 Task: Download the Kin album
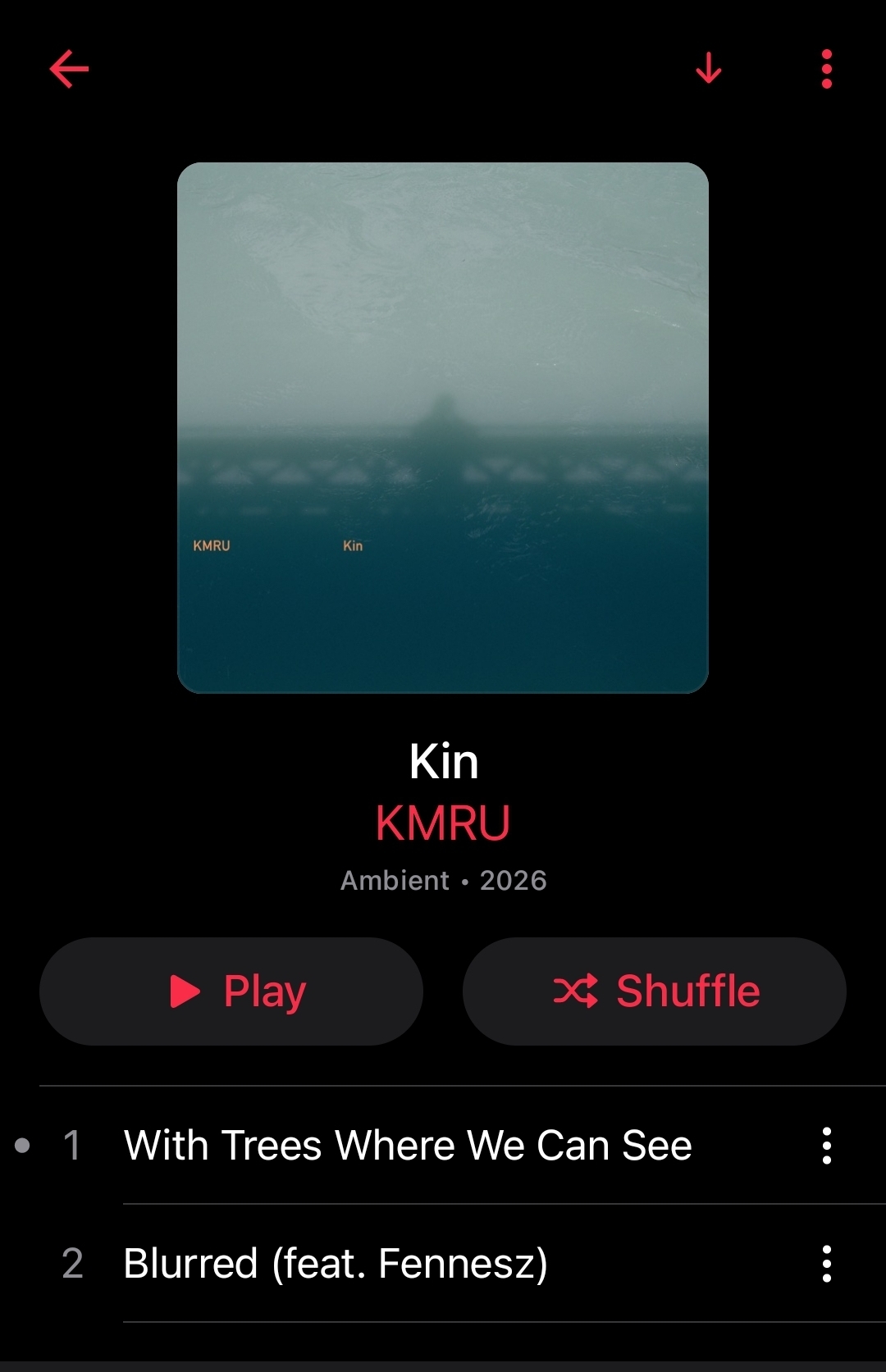click(x=708, y=68)
